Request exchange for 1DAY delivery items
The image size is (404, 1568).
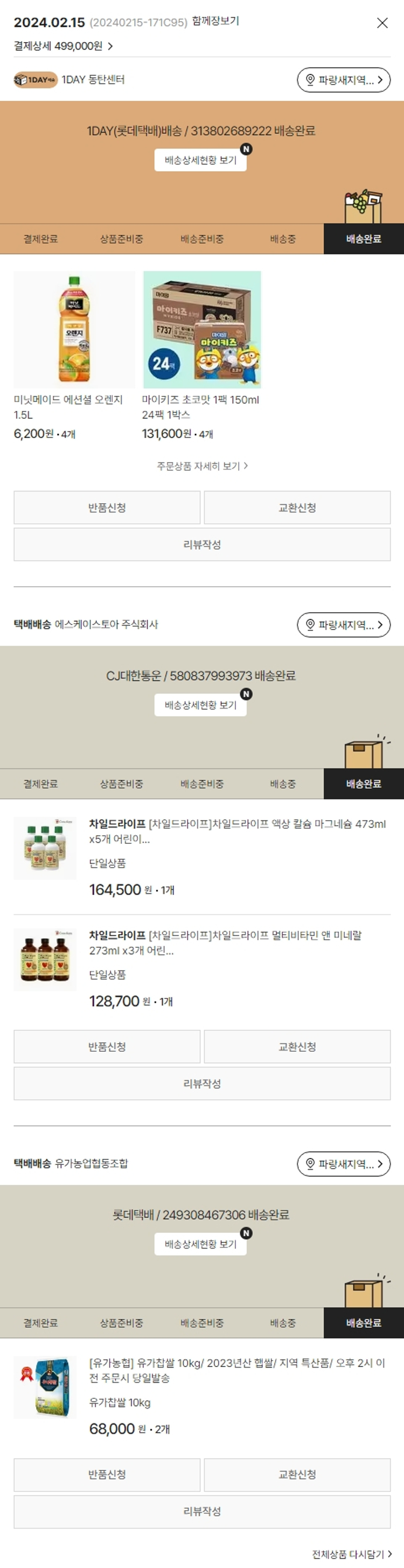coord(297,507)
